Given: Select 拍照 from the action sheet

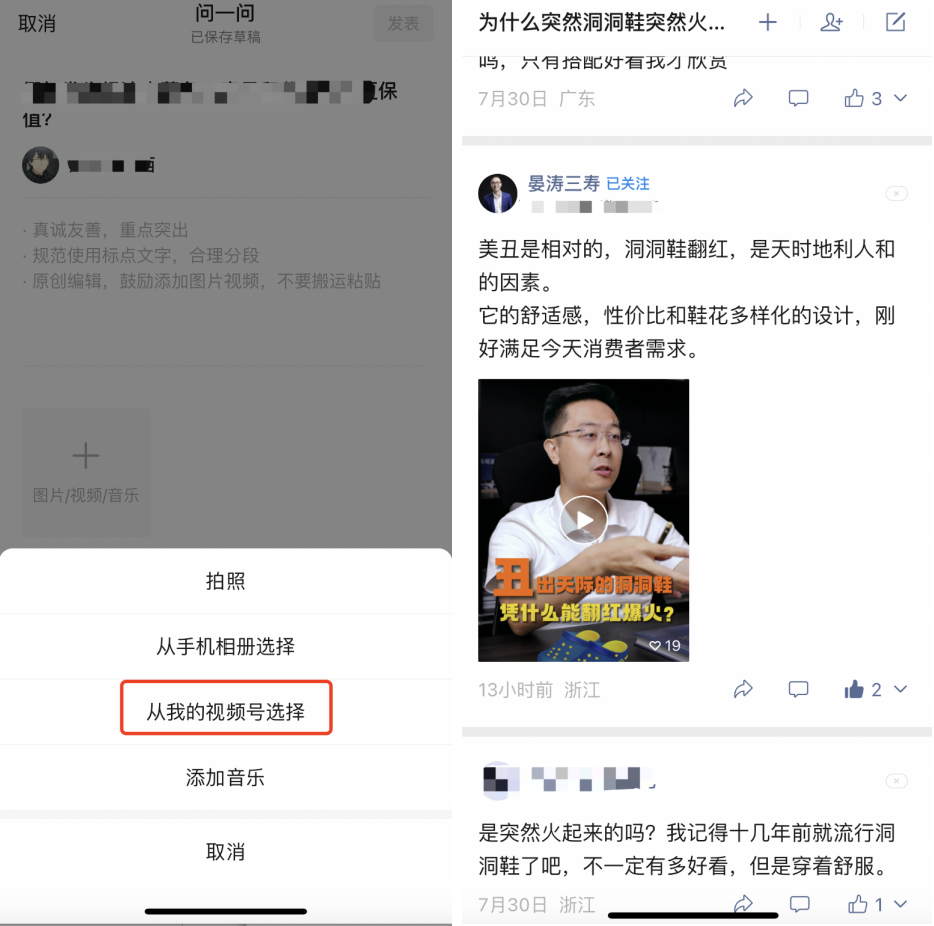Looking at the screenshot, I should (x=225, y=581).
